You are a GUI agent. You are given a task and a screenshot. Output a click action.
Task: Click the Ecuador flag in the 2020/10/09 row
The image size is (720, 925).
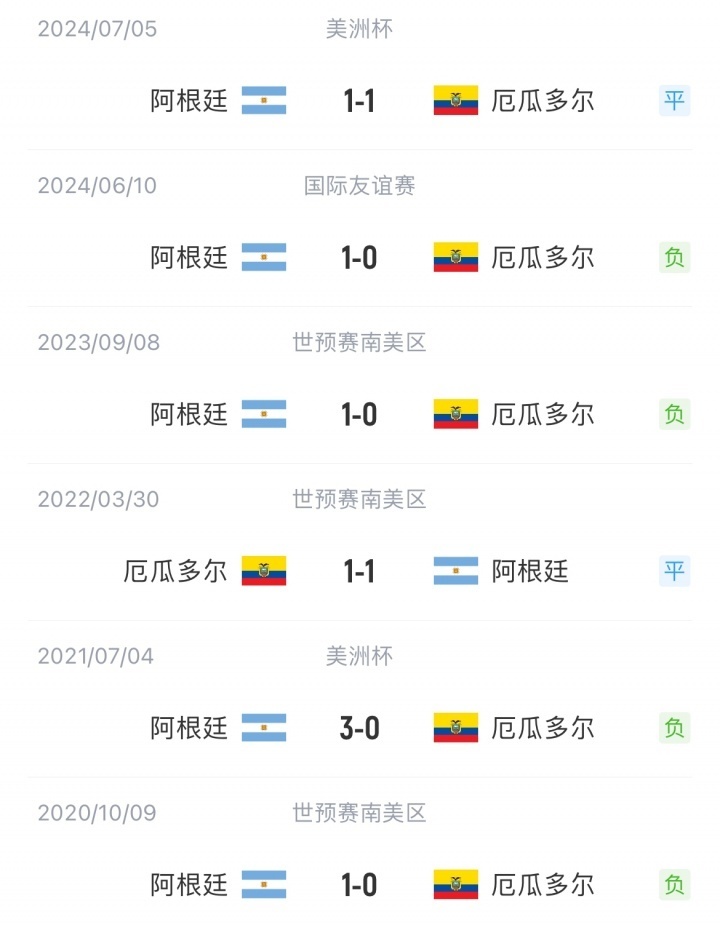tap(455, 885)
